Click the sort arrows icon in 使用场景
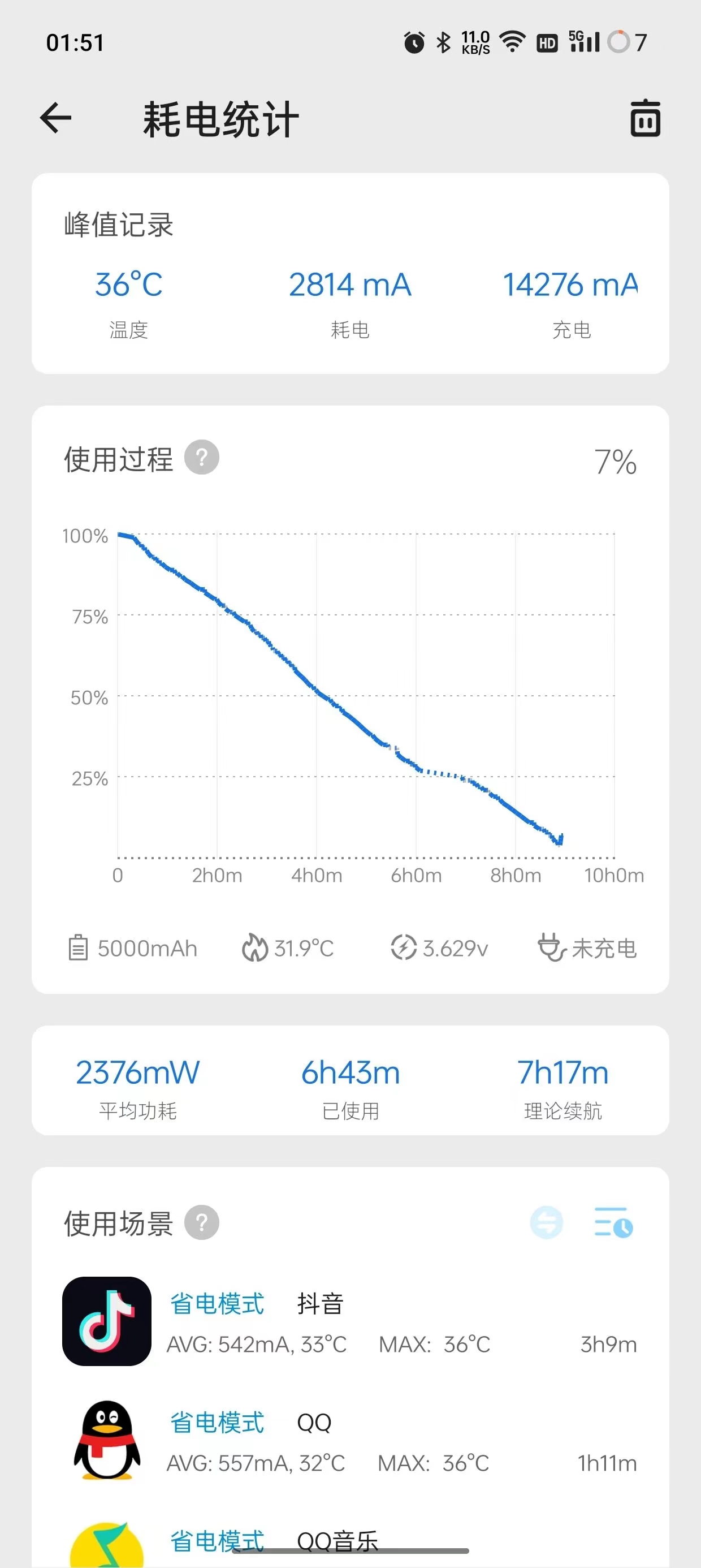This screenshot has height=1568, width=701. click(x=547, y=1224)
